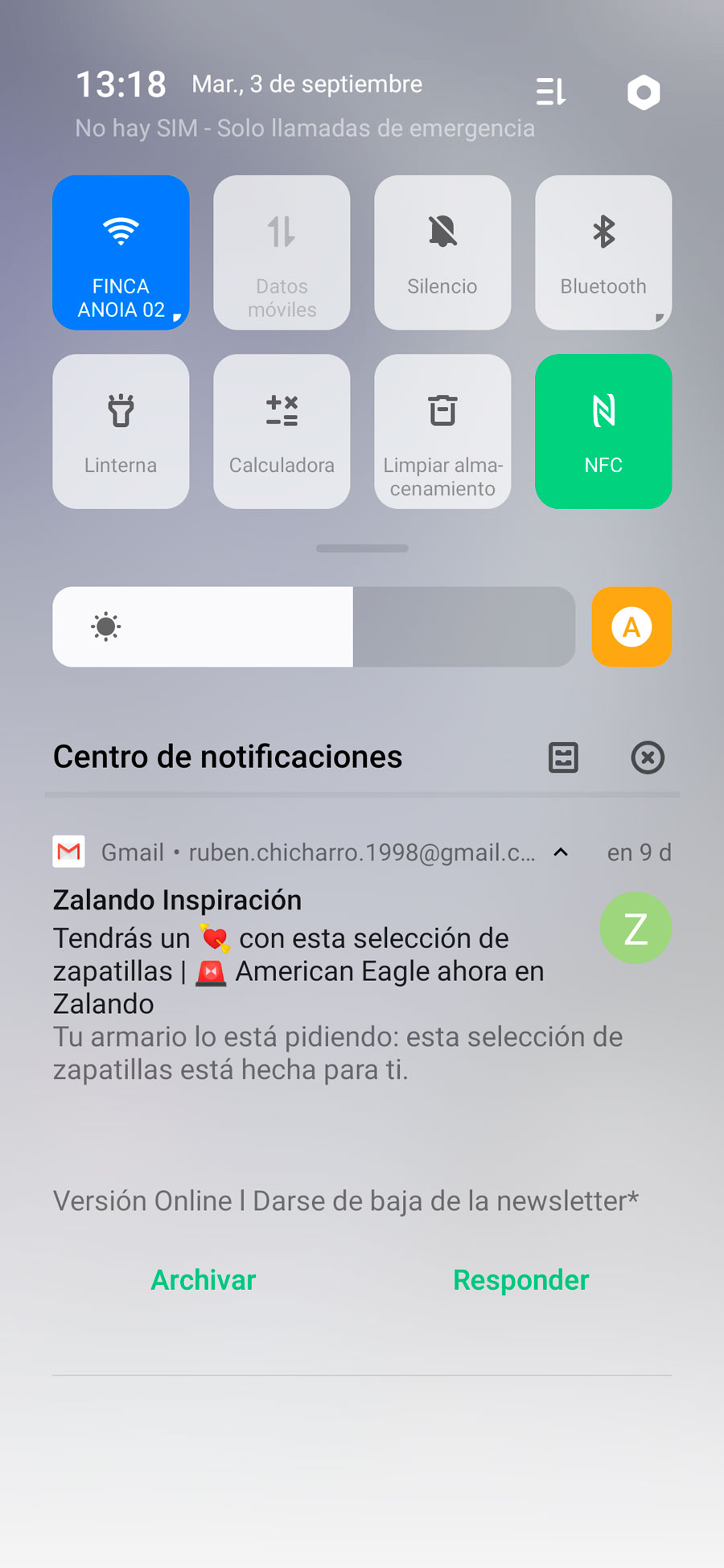The image size is (724, 1568).
Task: Collapse the Gmail notification with the chevron
Action: (x=562, y=852)
